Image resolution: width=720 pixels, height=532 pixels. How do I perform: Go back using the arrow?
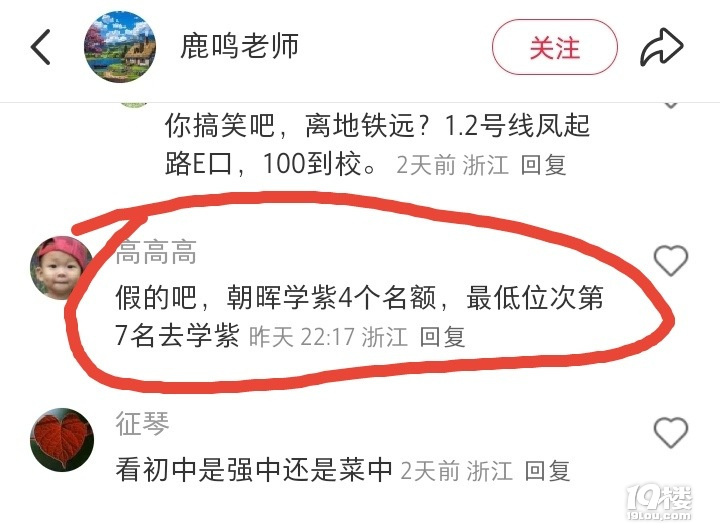click(x=41, y=47)
